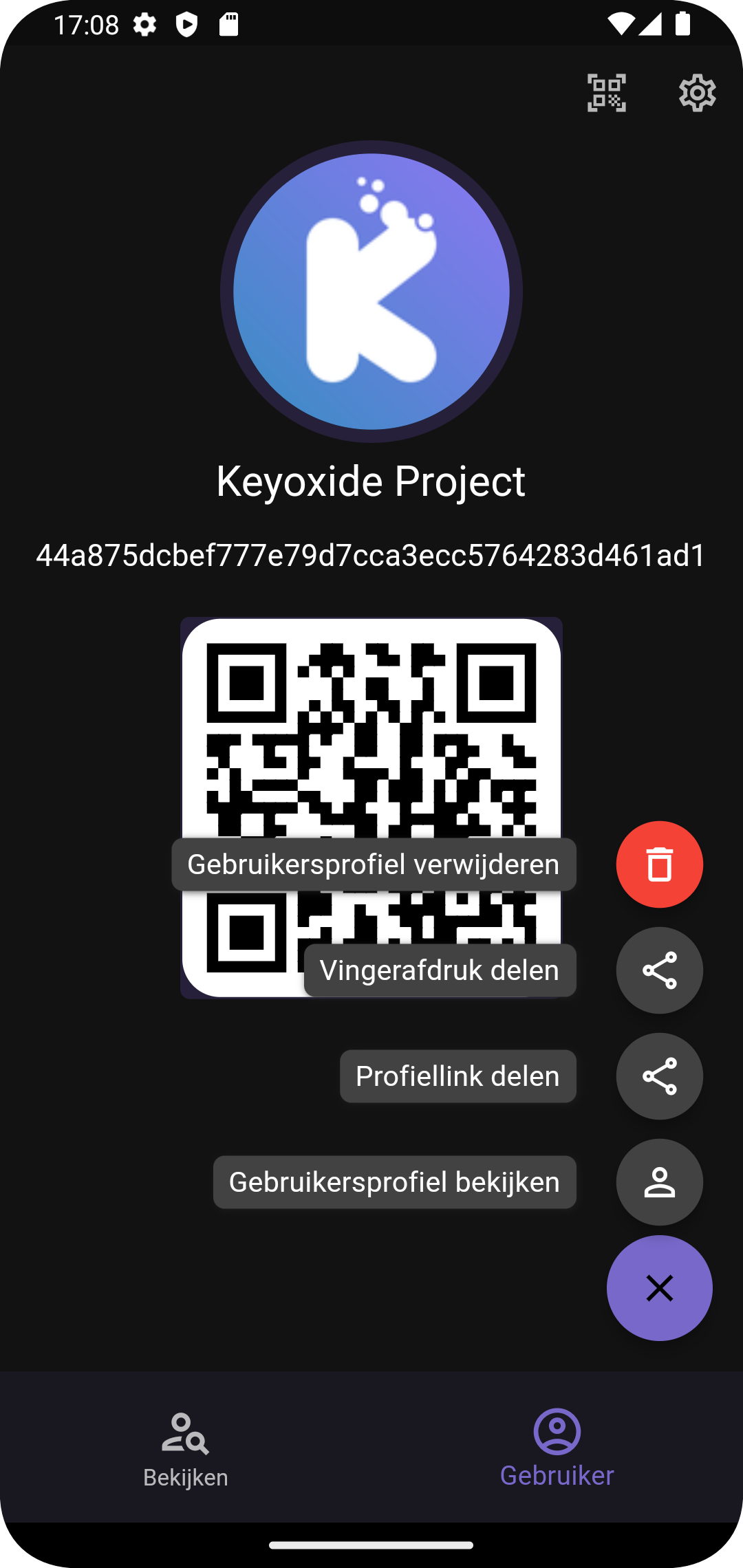Open the QR code scanner
Screen dimensions: 743x1568
(606, 93)
